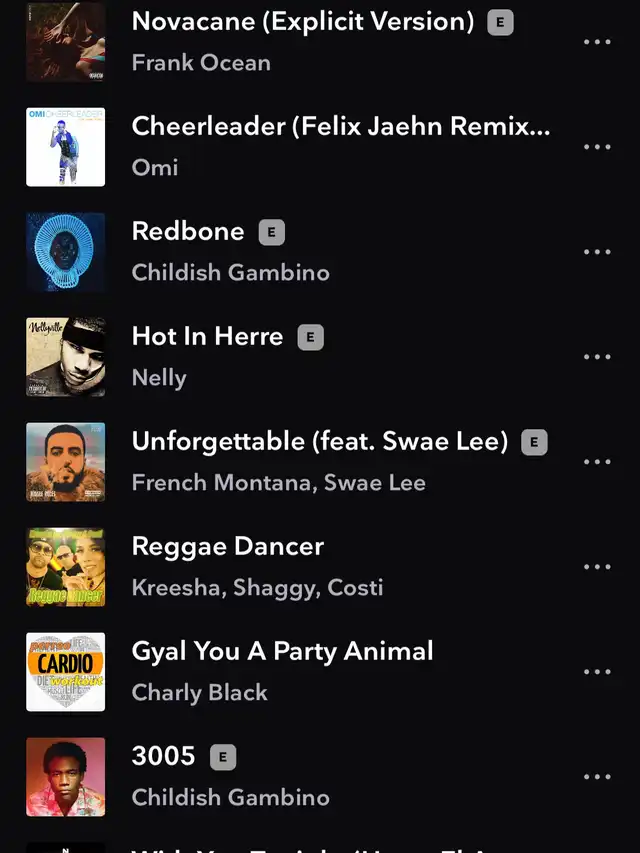
Task: Open more options for Redbone
Action: [x=597, y=252]
